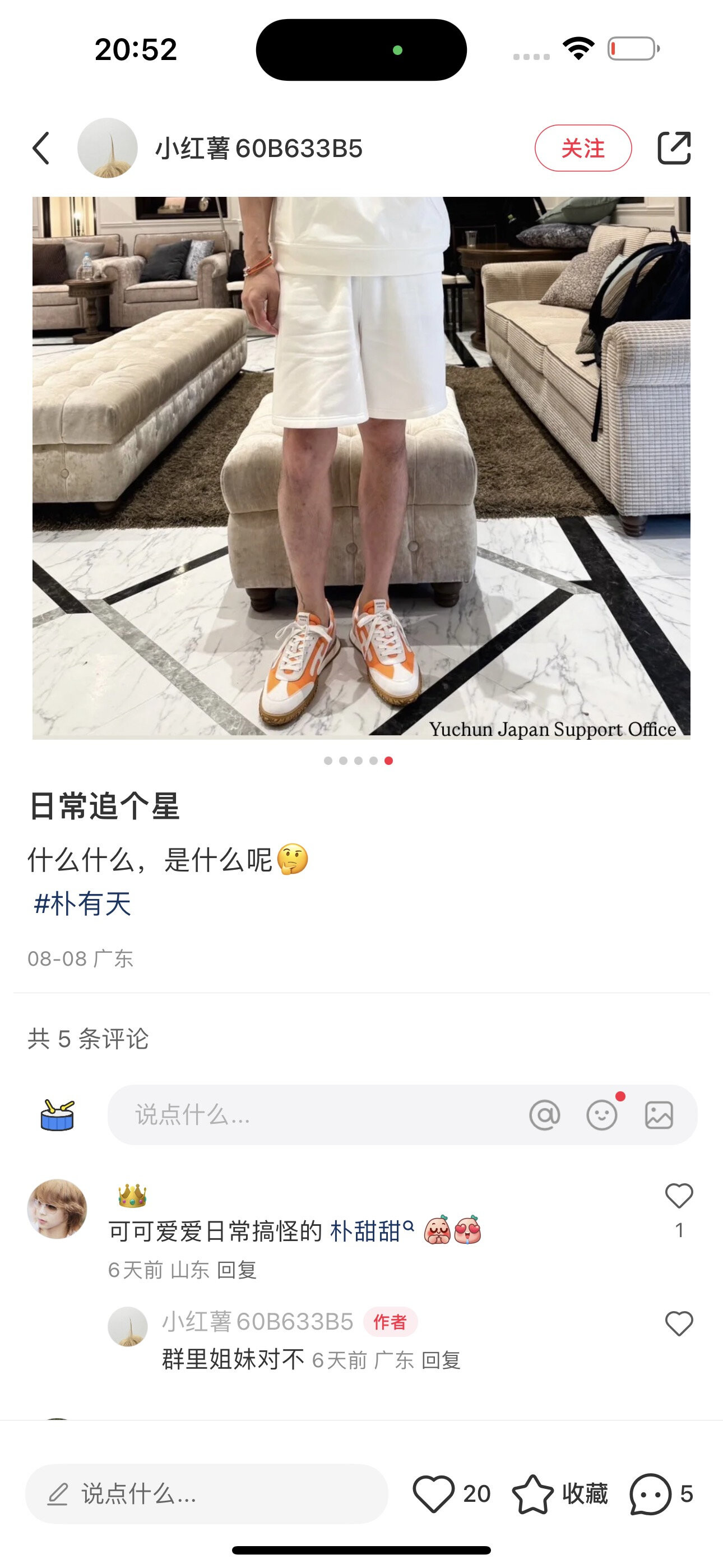Like the comment 可可爱爱日常搞怪的
Screen dimensions: 723x1568
679,1197
